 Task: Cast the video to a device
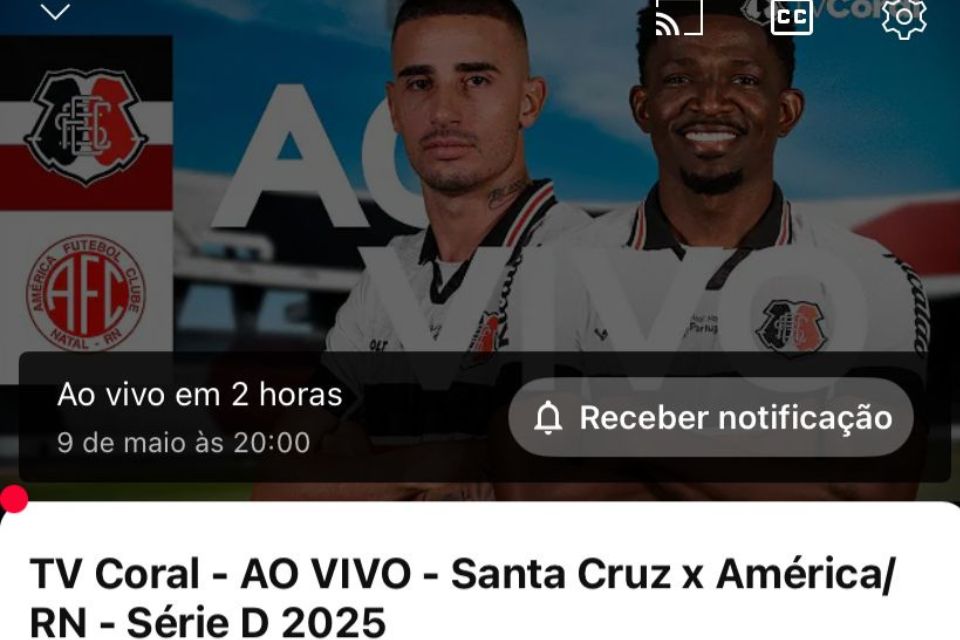coord(679,16)
